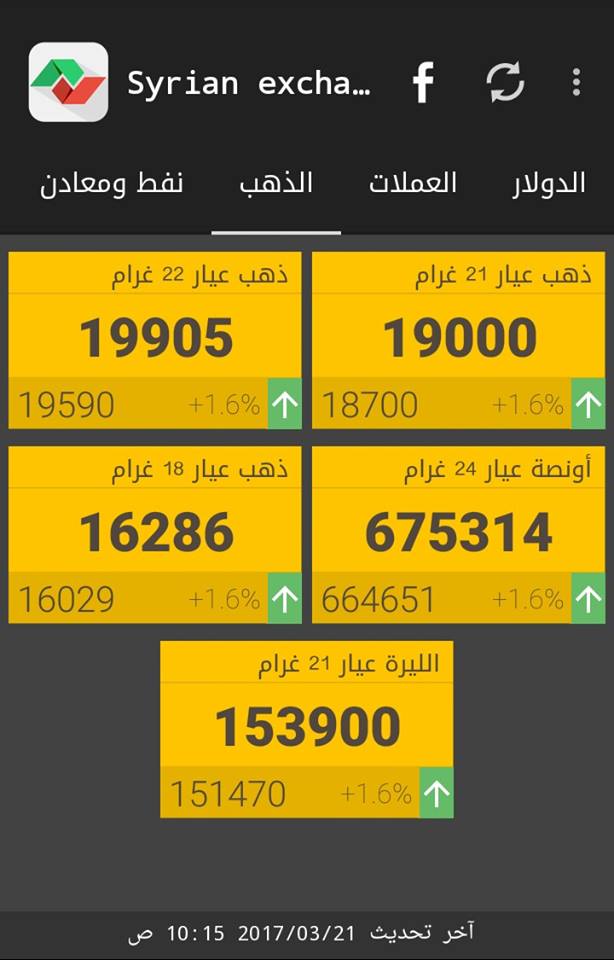This screenshot has width=614, height=960.
Task: Select the الذهب tab
Action: coord(276,184)
